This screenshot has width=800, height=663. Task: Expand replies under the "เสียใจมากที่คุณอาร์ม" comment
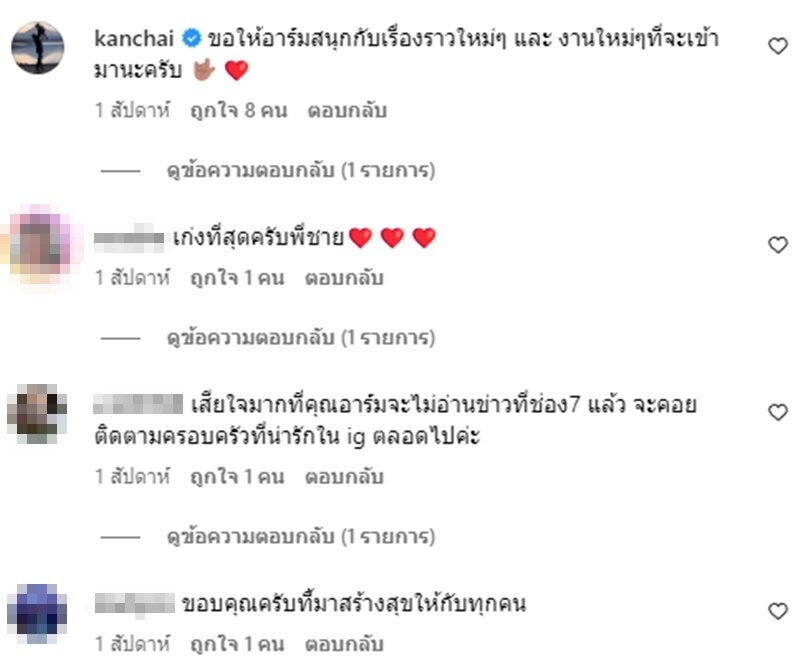point(300,537)
